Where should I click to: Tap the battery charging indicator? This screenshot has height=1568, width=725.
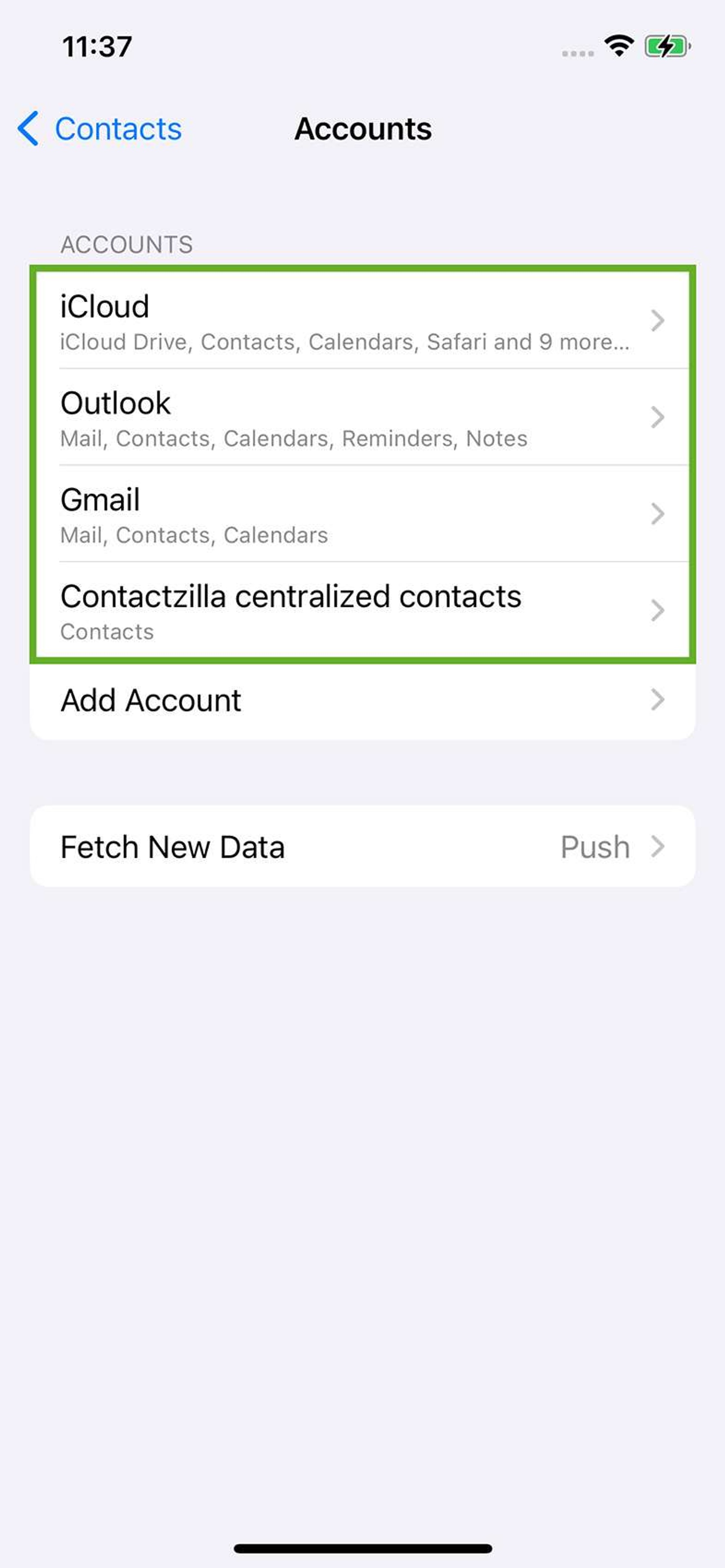tap(667, 46)
